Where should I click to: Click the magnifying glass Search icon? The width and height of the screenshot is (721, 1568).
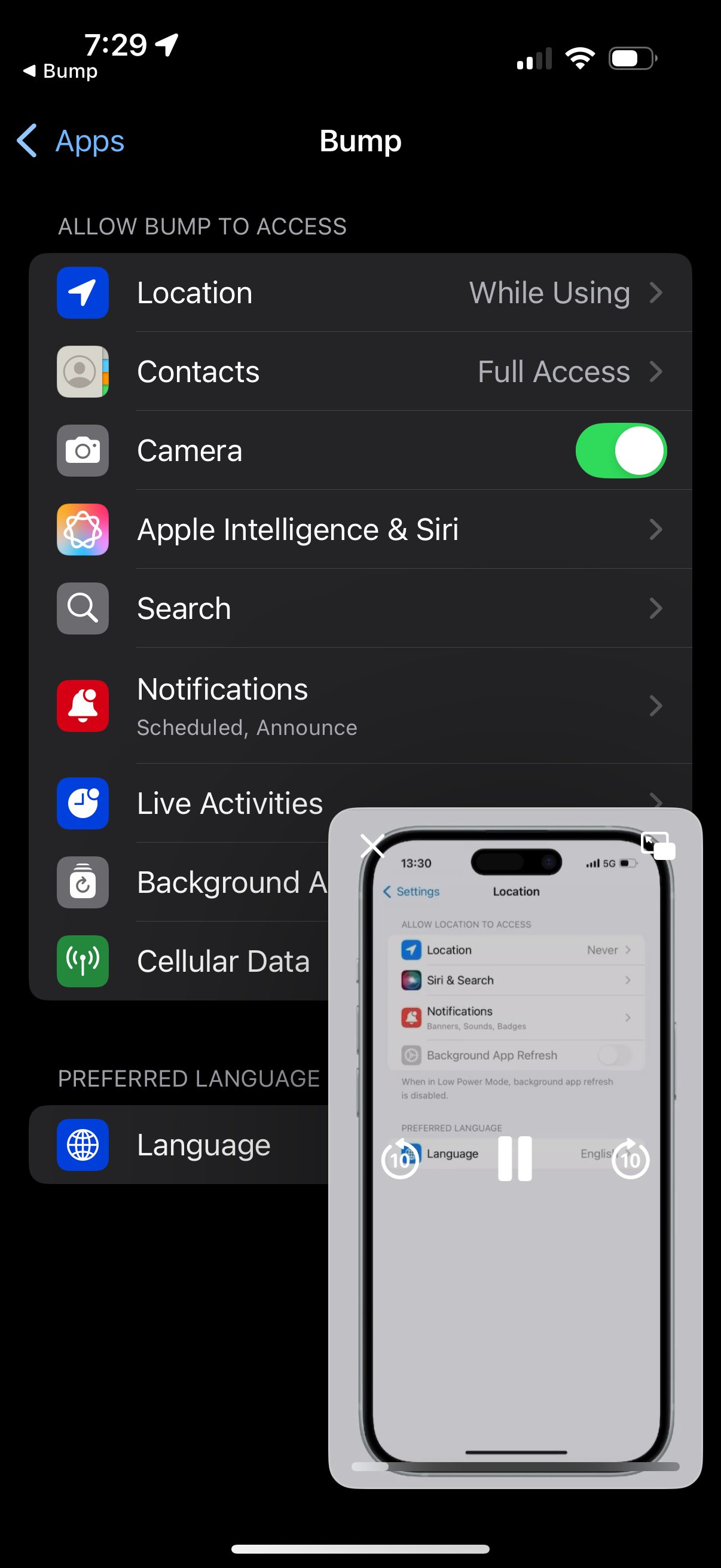82,608
